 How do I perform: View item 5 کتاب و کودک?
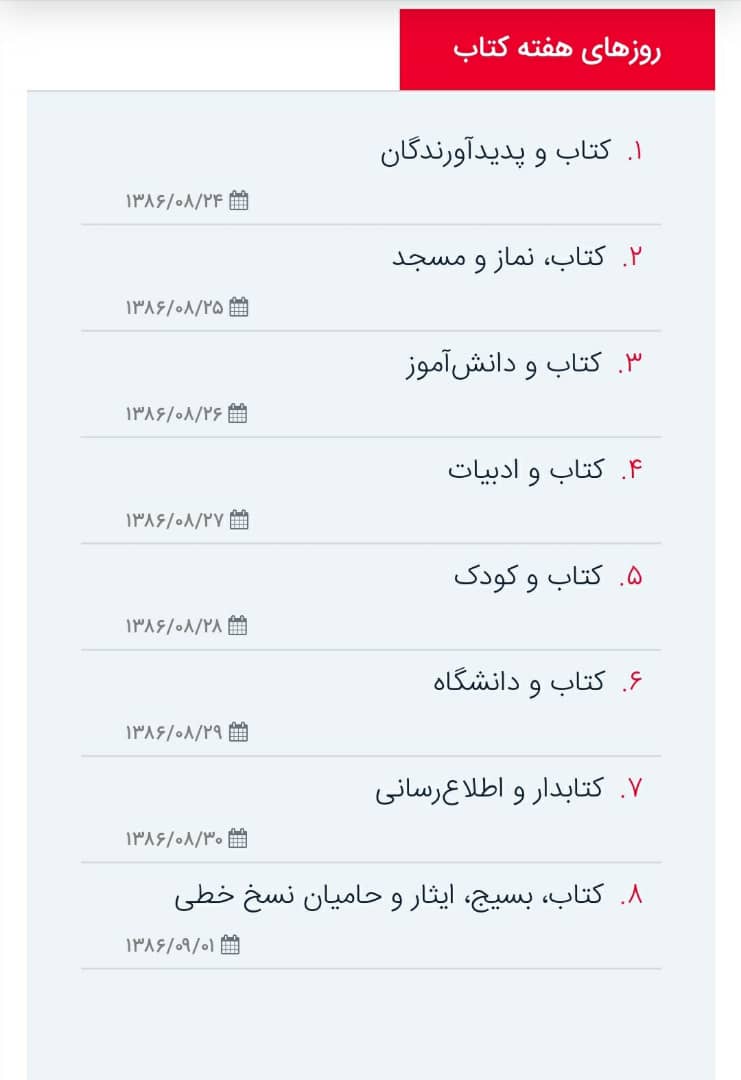528,577
